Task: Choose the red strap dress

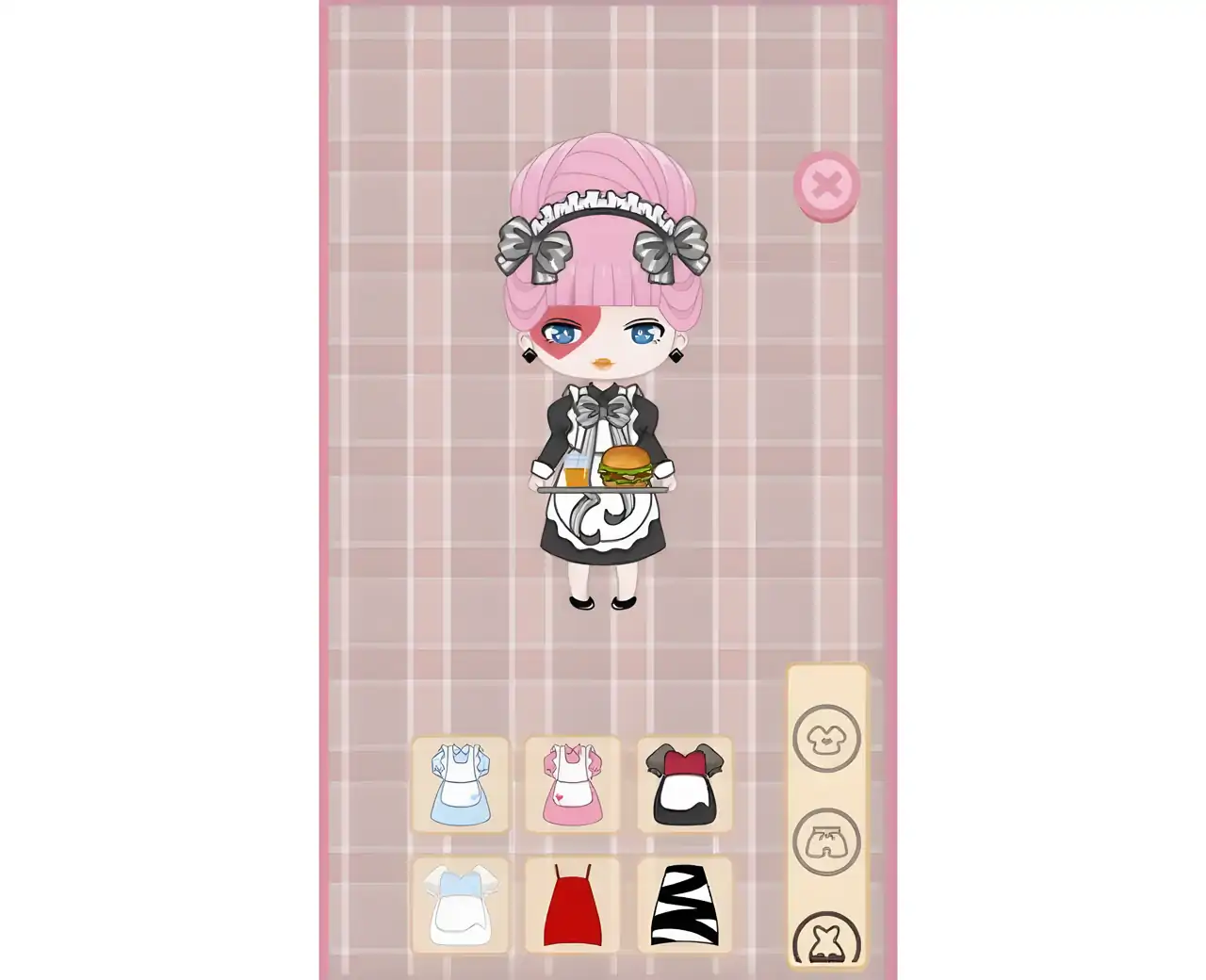Action: tap(572, 905)
